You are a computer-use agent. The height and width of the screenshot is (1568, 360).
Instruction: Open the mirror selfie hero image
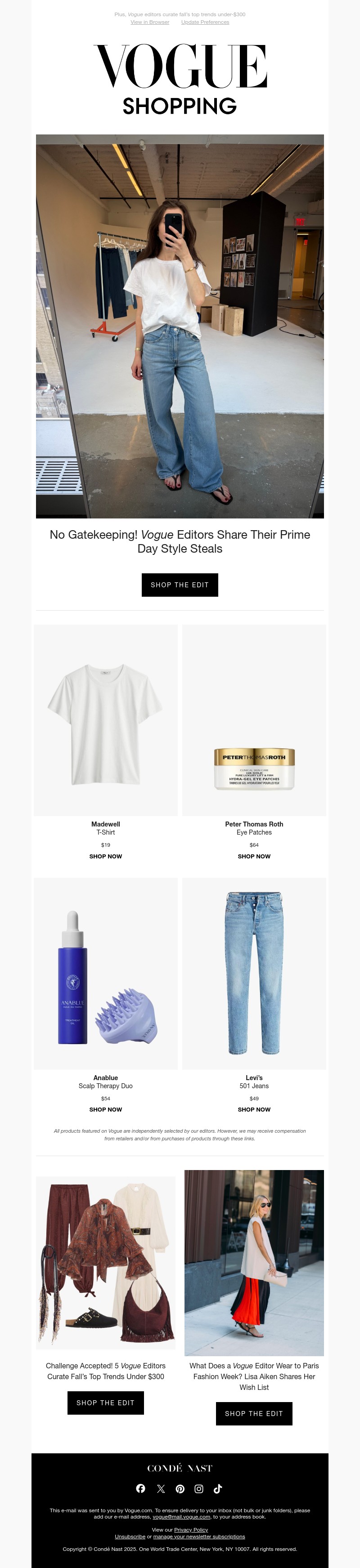180,326
